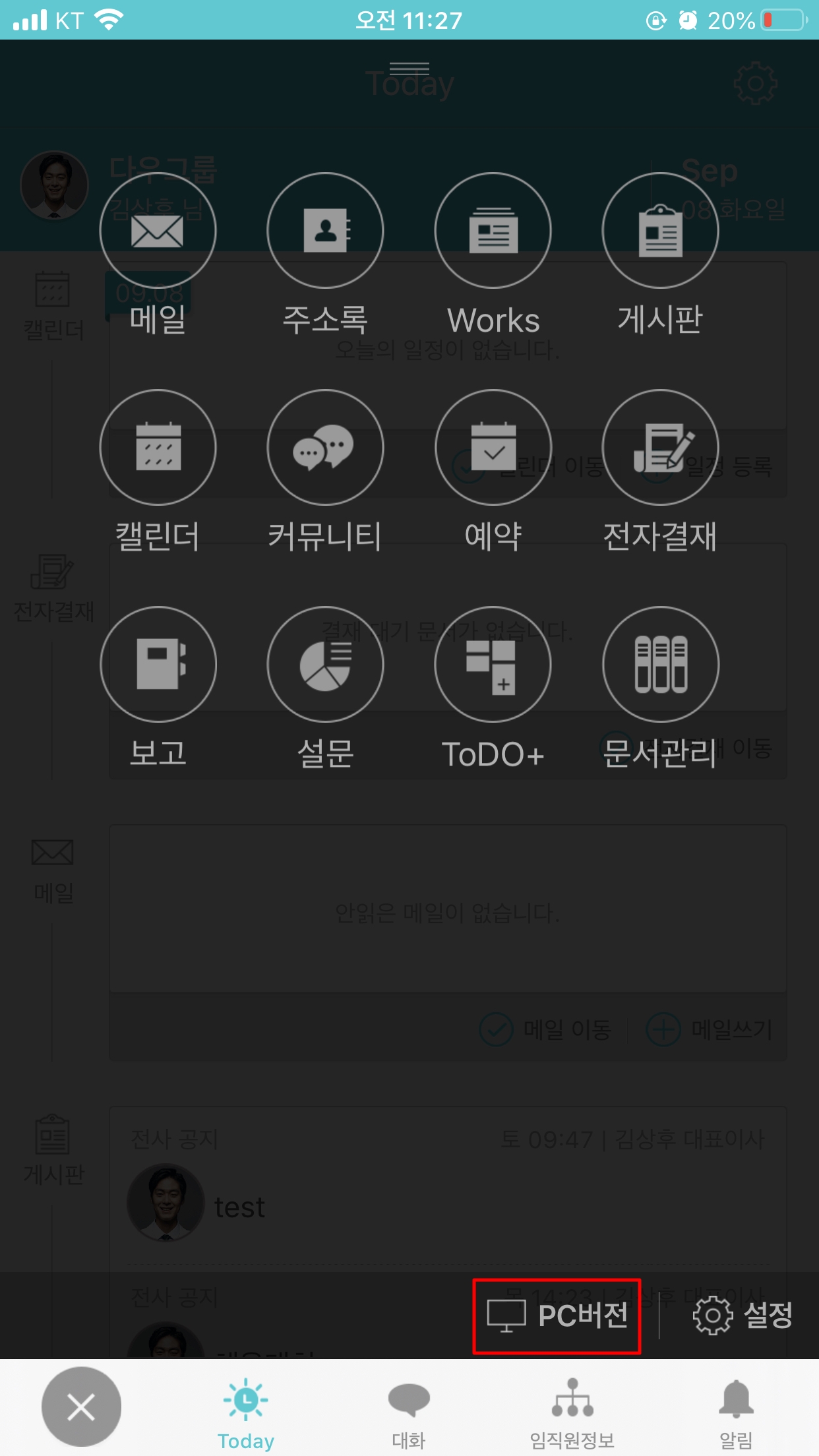This screenshot has width=819, height=1456.
Task: Open the 설문 survey menu
Action: (x=325, y=665)
